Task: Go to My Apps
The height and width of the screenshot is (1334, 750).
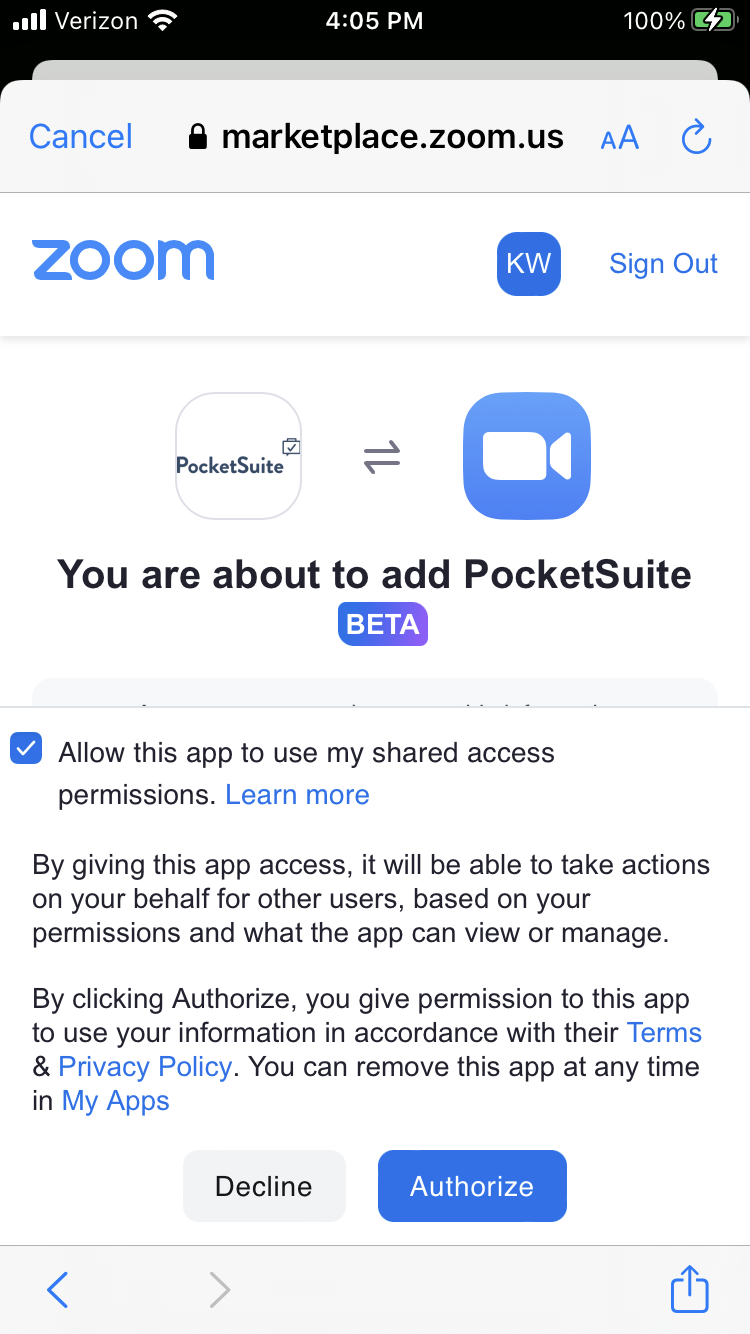Action: (116, 1101)
